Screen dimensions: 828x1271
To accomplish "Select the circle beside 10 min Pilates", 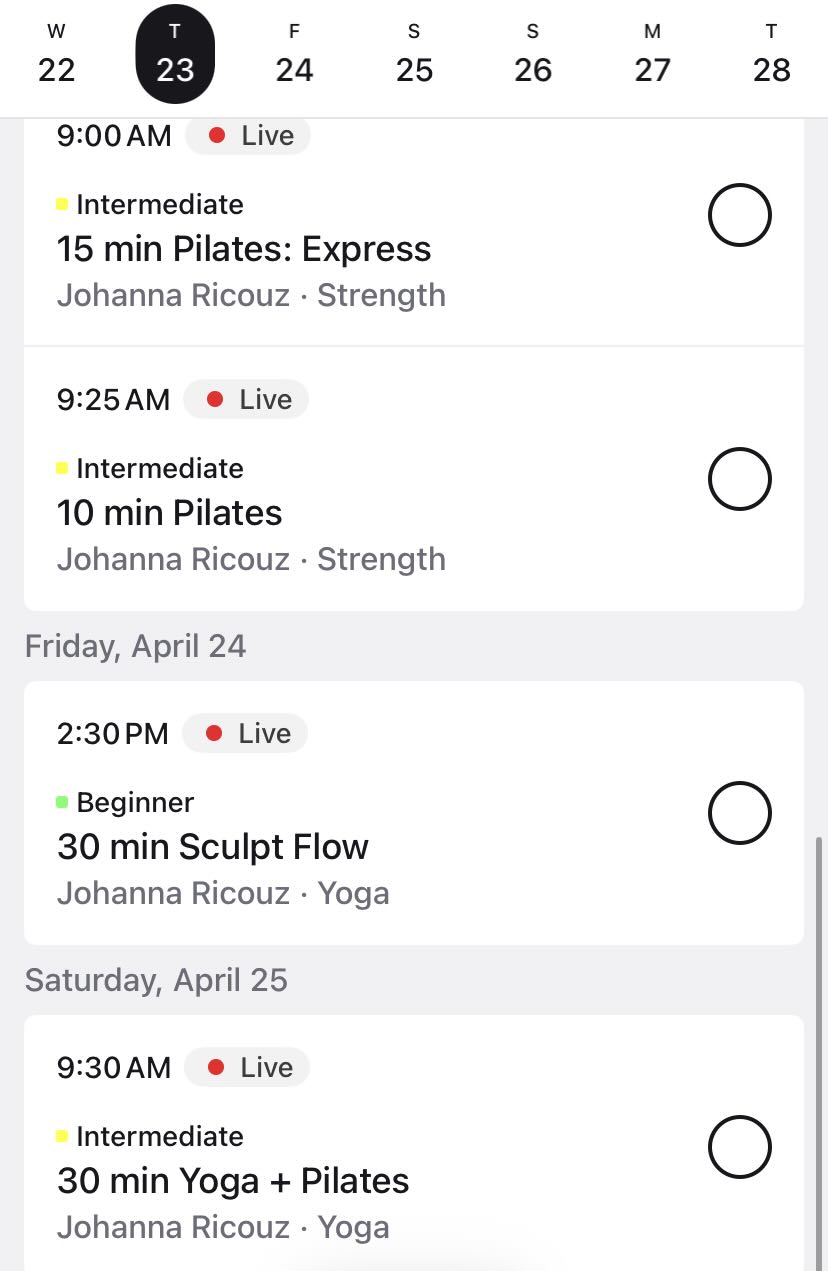I will coord(740,479).
